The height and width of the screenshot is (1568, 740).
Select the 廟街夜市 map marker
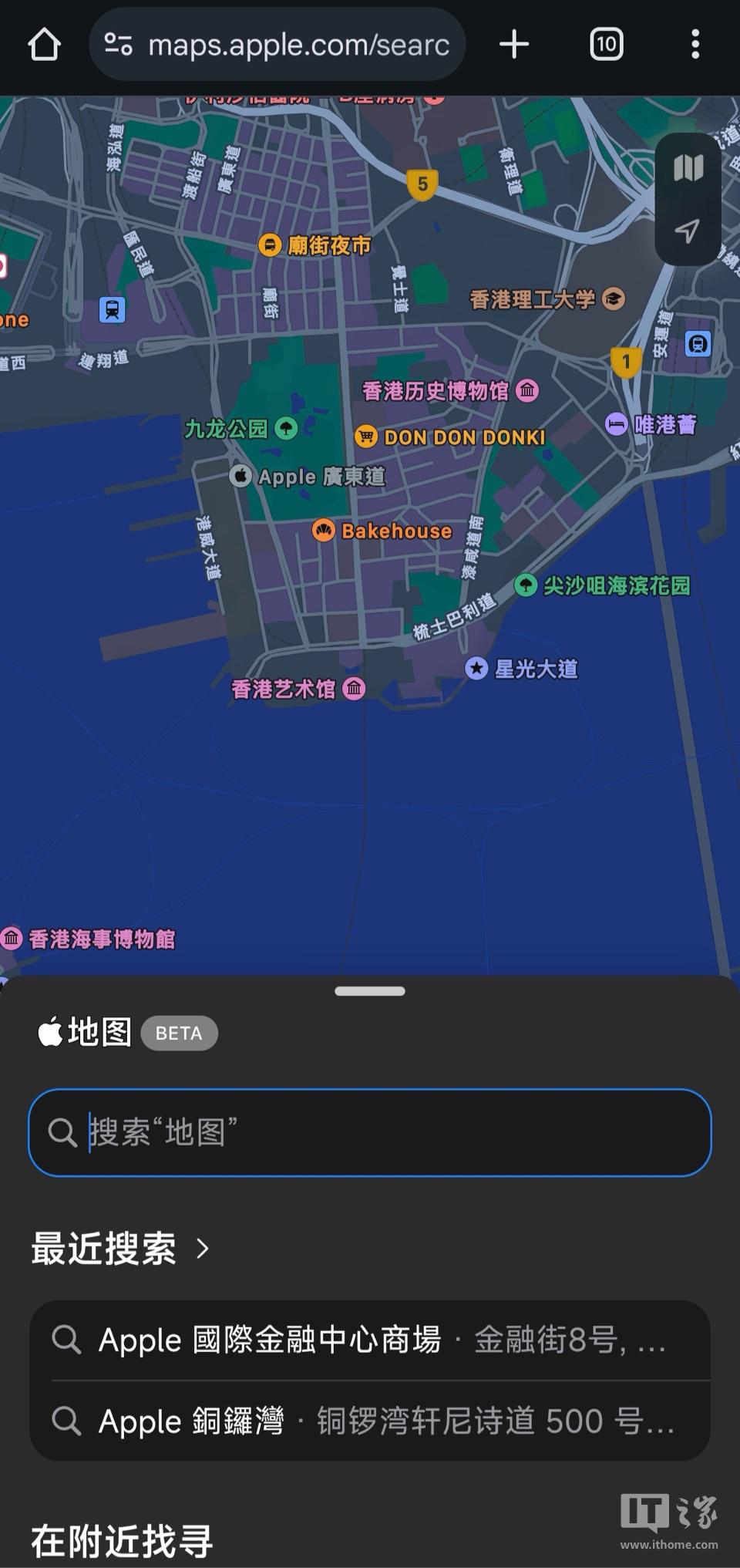point(270,245)
